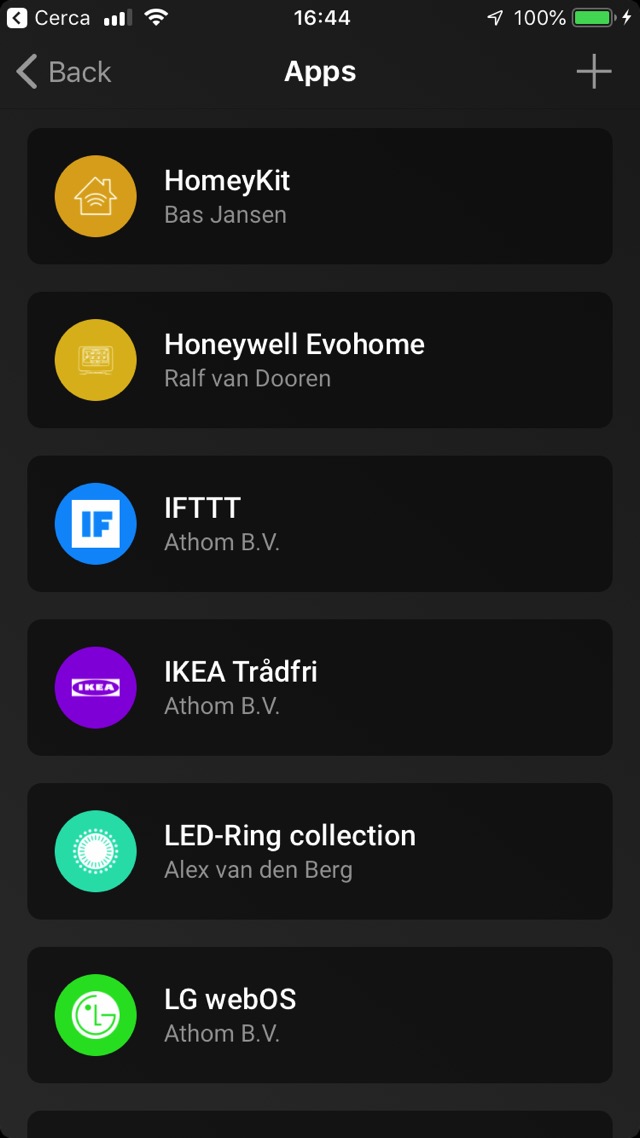The width and height of the screenshot is (640, 1138).
Task: Open LED-Ring collection app
Action: coord(319,851)
